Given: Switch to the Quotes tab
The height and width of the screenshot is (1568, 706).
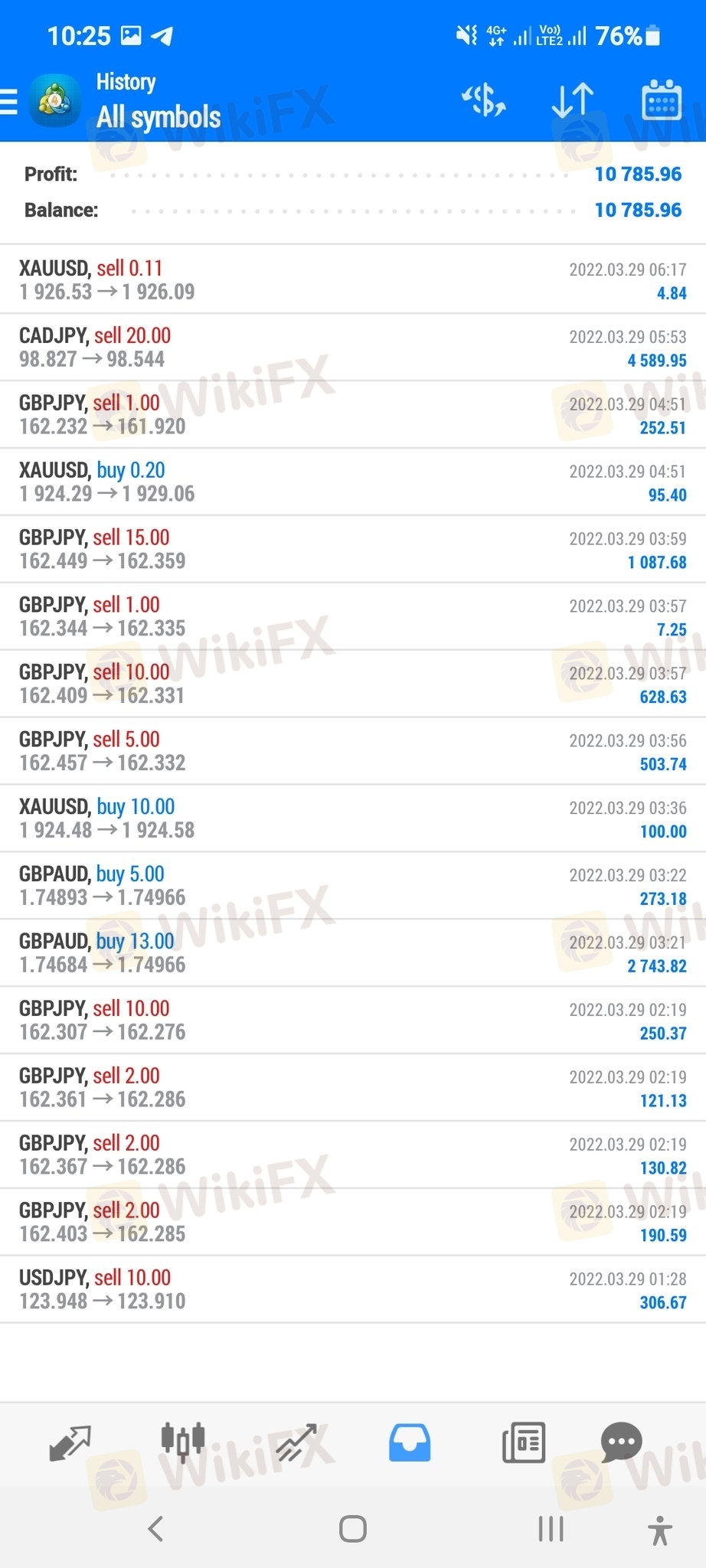Looking at the screenshot, I should click(70, 1442).
